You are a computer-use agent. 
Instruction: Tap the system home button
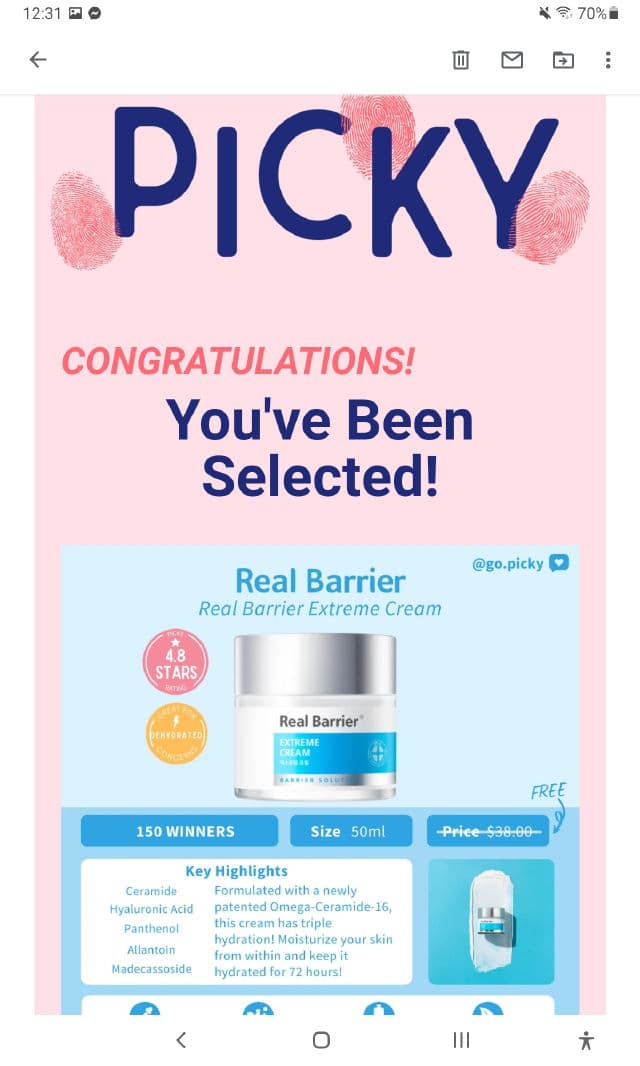(321, 1040)
